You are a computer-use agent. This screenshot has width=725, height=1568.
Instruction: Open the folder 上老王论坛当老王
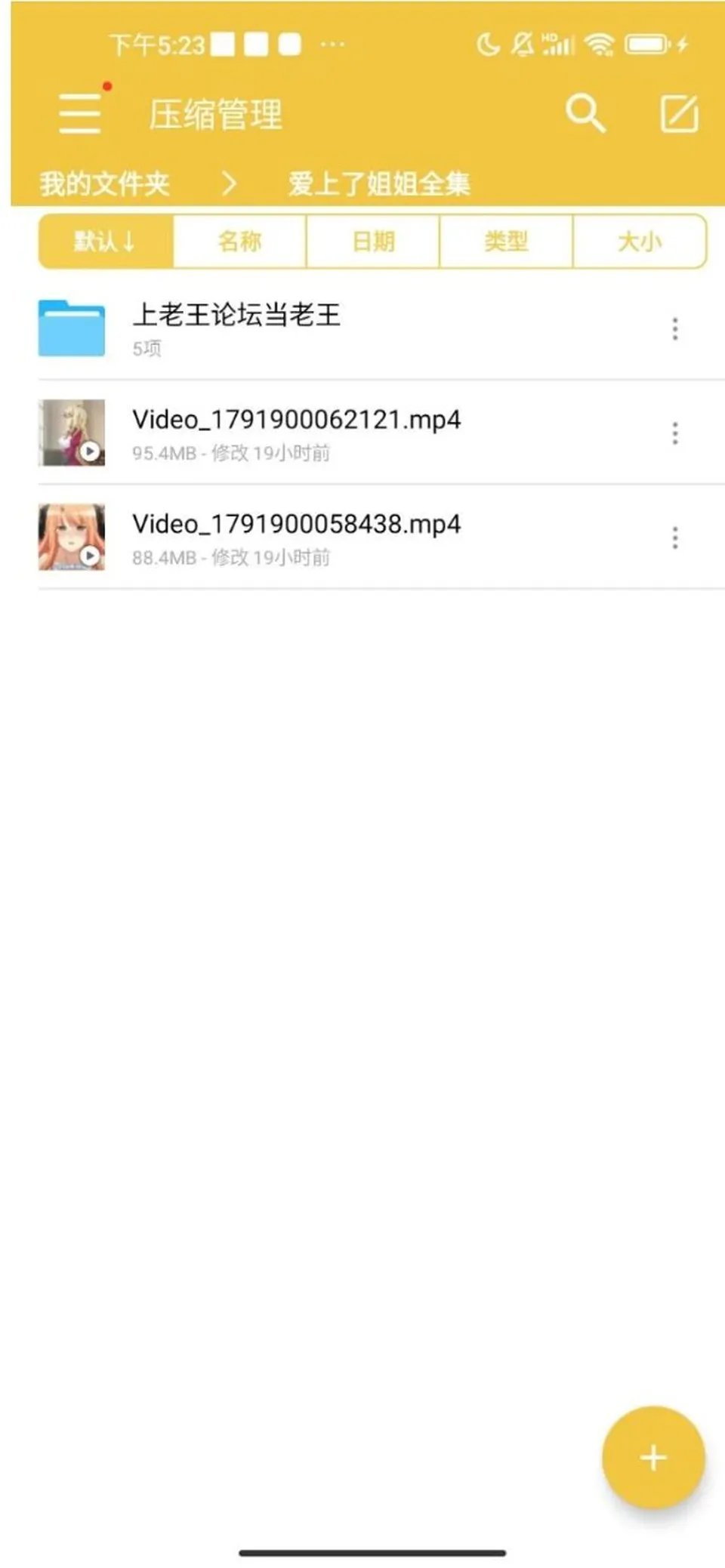tap(344, 328)
